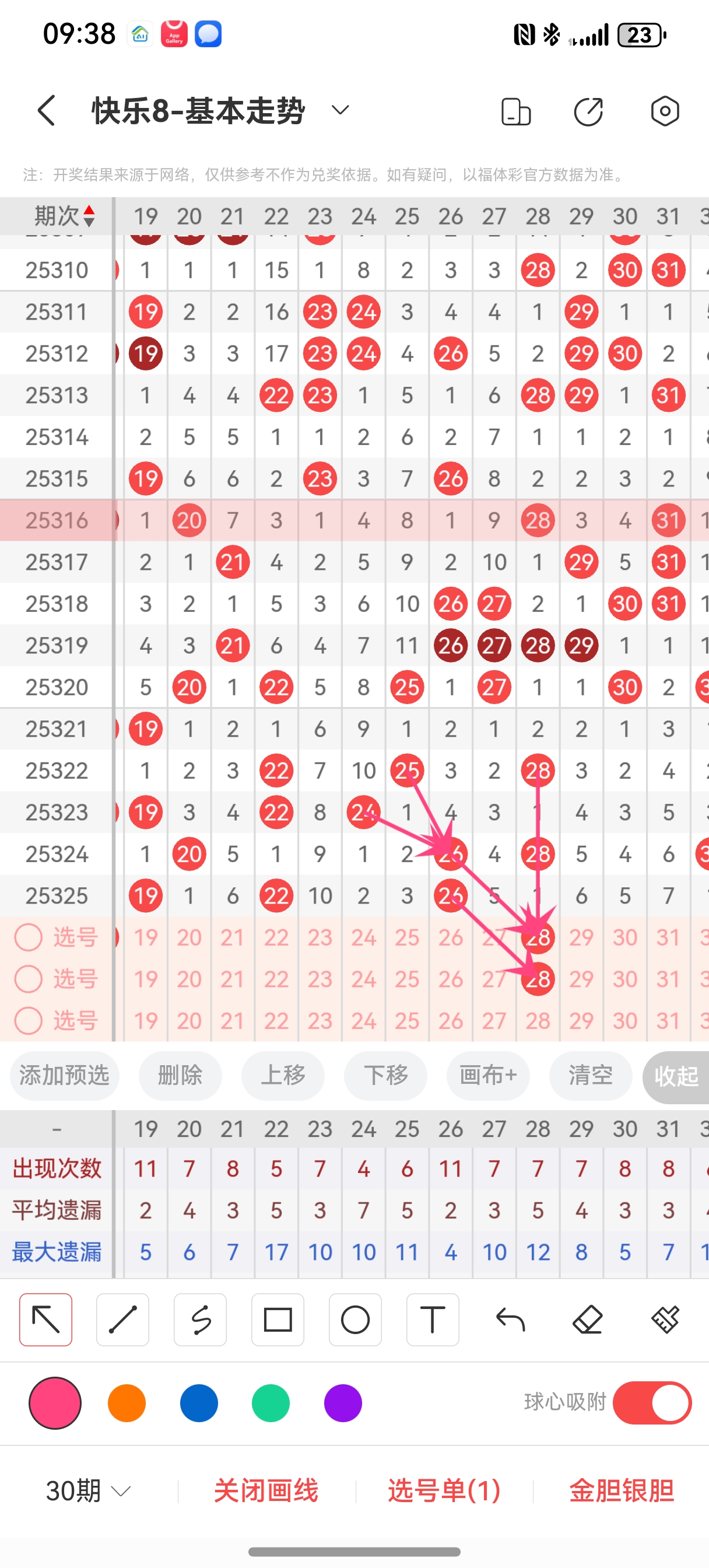This screenshot has height=1568, width=709.
Task: Pick the rectangle drawing tool
Action: [x=278, y=1319]
